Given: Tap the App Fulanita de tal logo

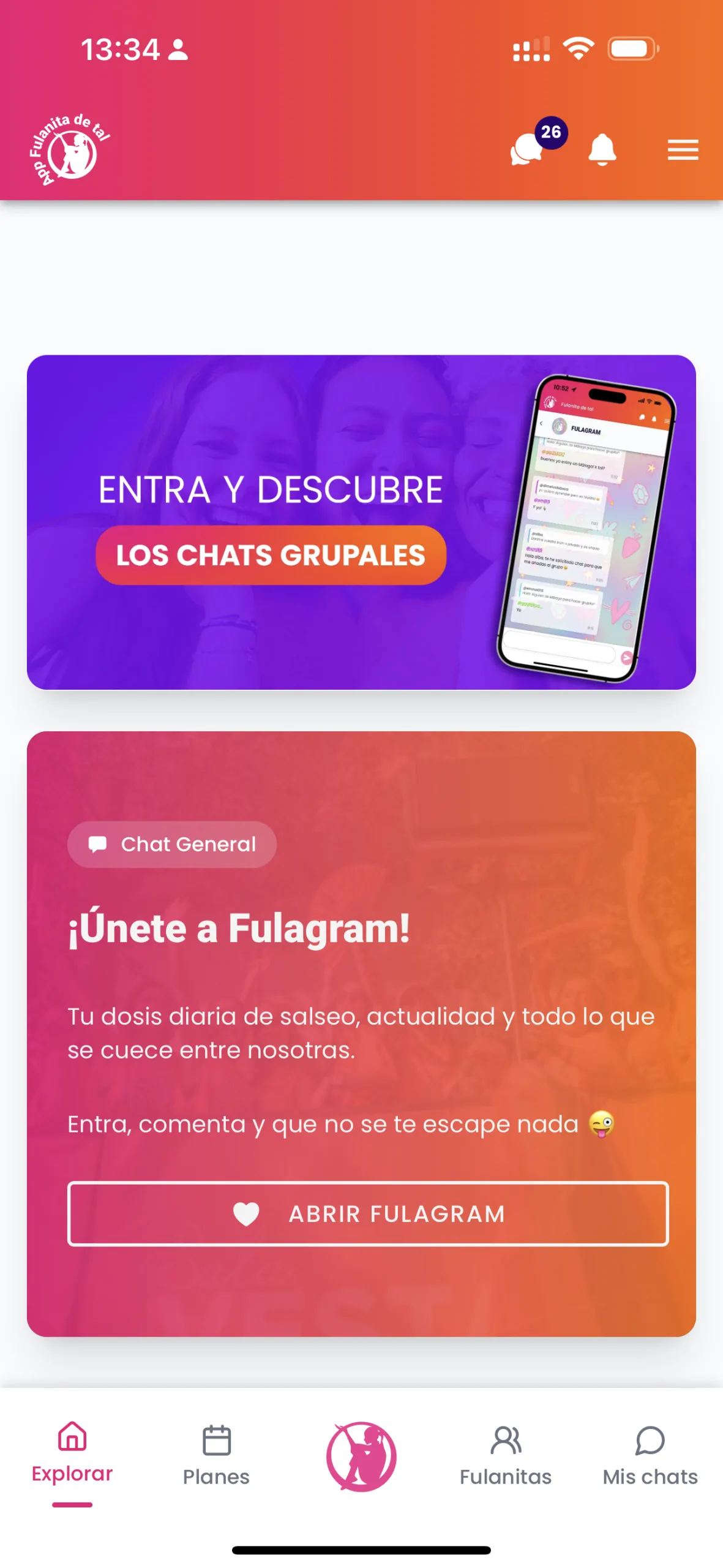Looking at the screenshot, I should (69, 149).
